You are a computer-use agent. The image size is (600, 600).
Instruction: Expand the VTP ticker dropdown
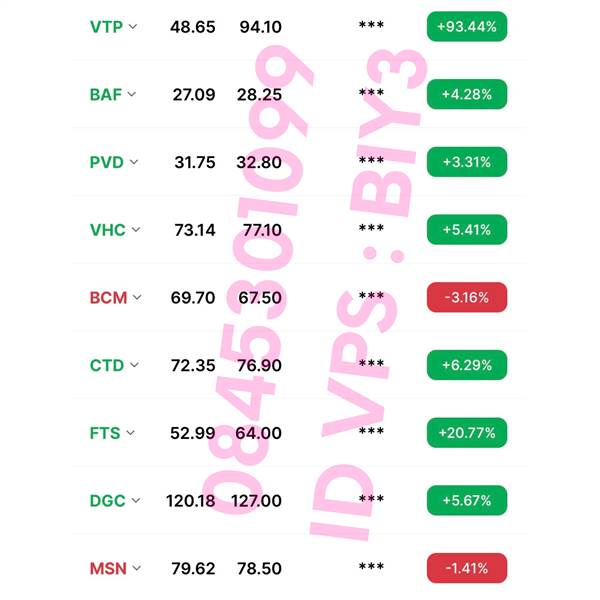click(134, 27)
